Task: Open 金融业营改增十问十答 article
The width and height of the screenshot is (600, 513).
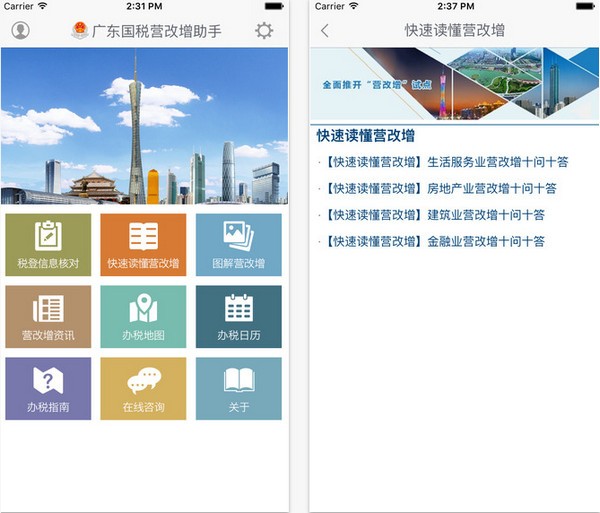Action: pos(430,242)
